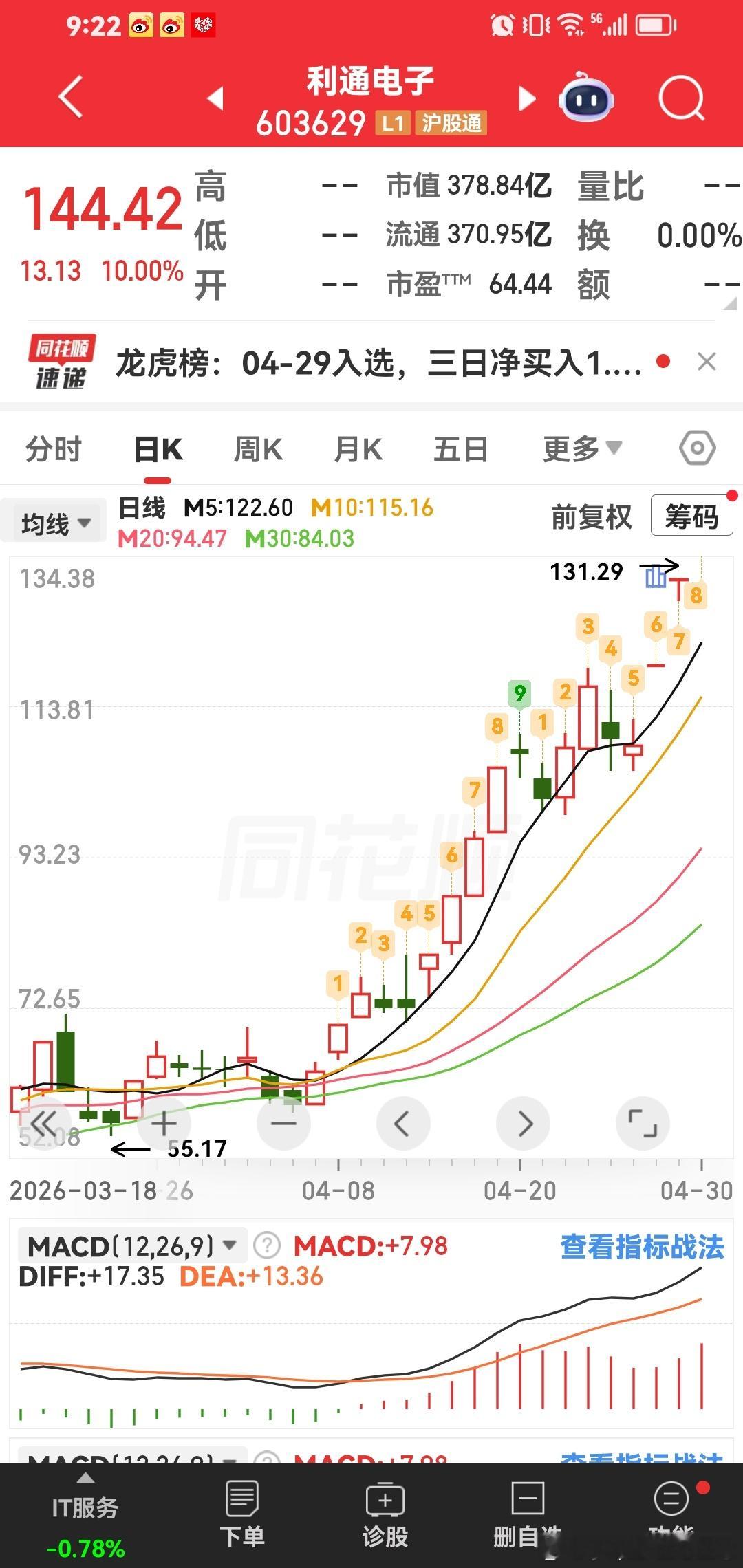This screenshot has width=743, height=1568.
Task: Expand the 更多 chart period options
Action: click(581, 447)
